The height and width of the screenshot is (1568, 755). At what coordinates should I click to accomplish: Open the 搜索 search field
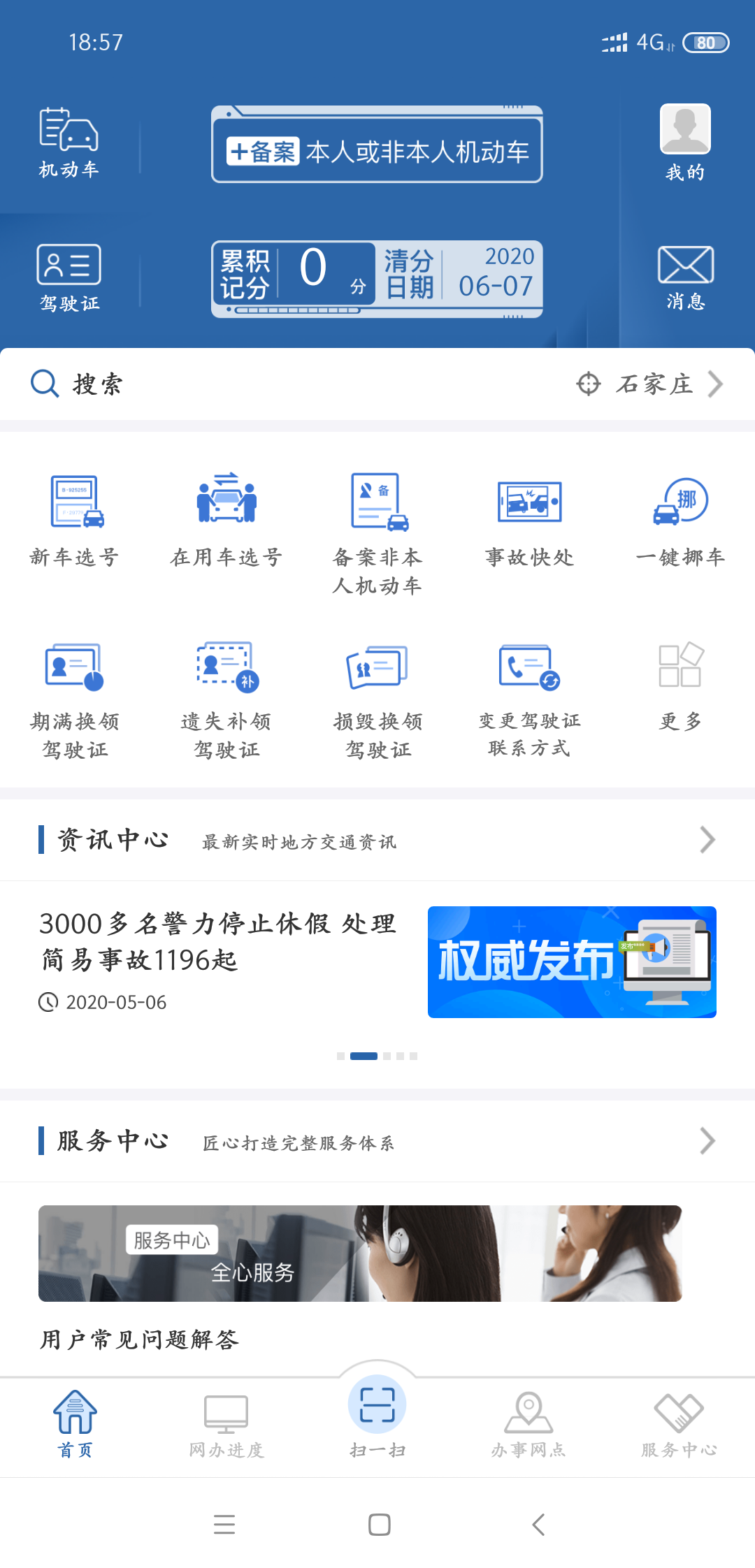(x=98, y=384)
